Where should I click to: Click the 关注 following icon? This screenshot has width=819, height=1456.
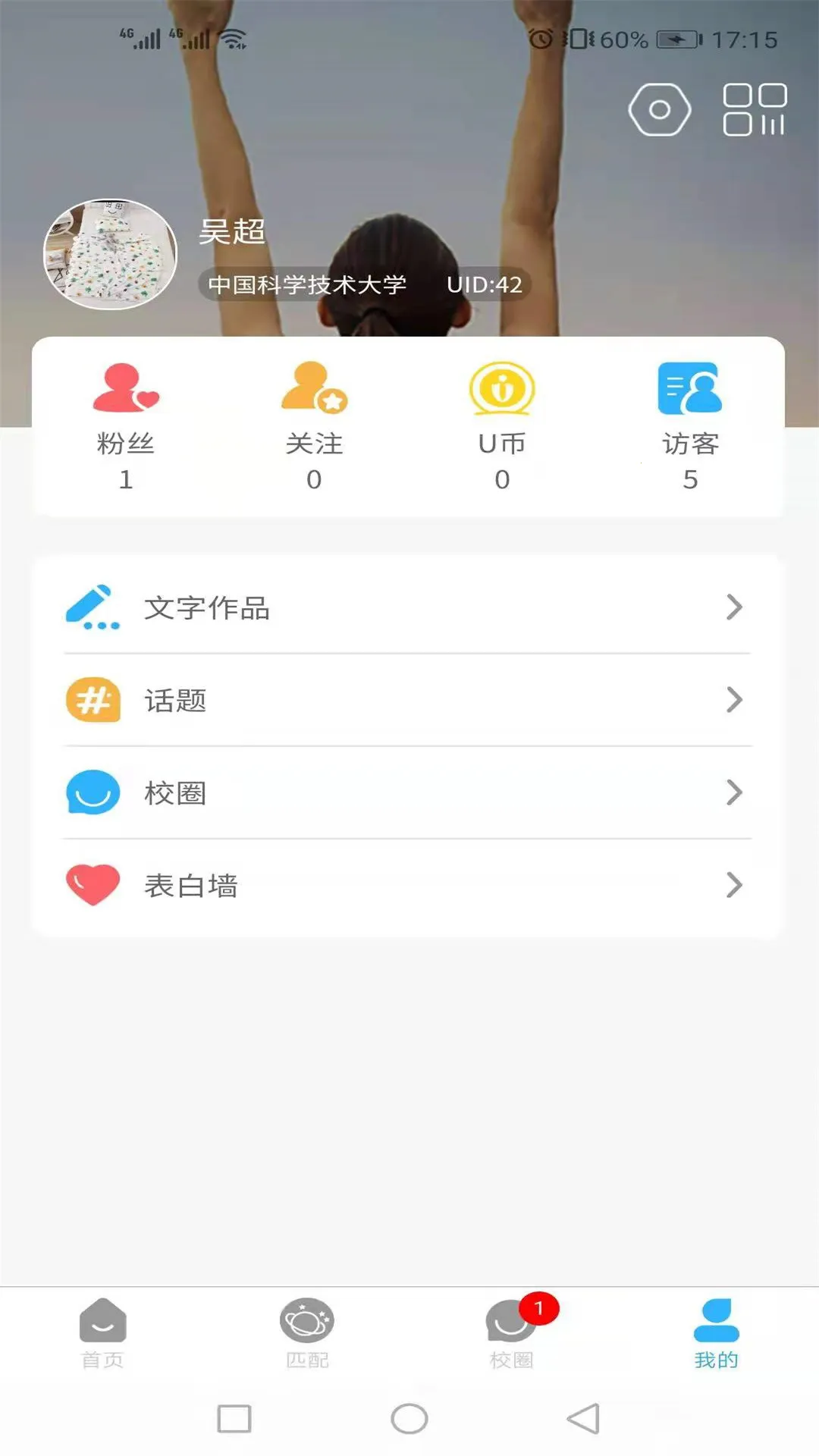coord(314,391)
